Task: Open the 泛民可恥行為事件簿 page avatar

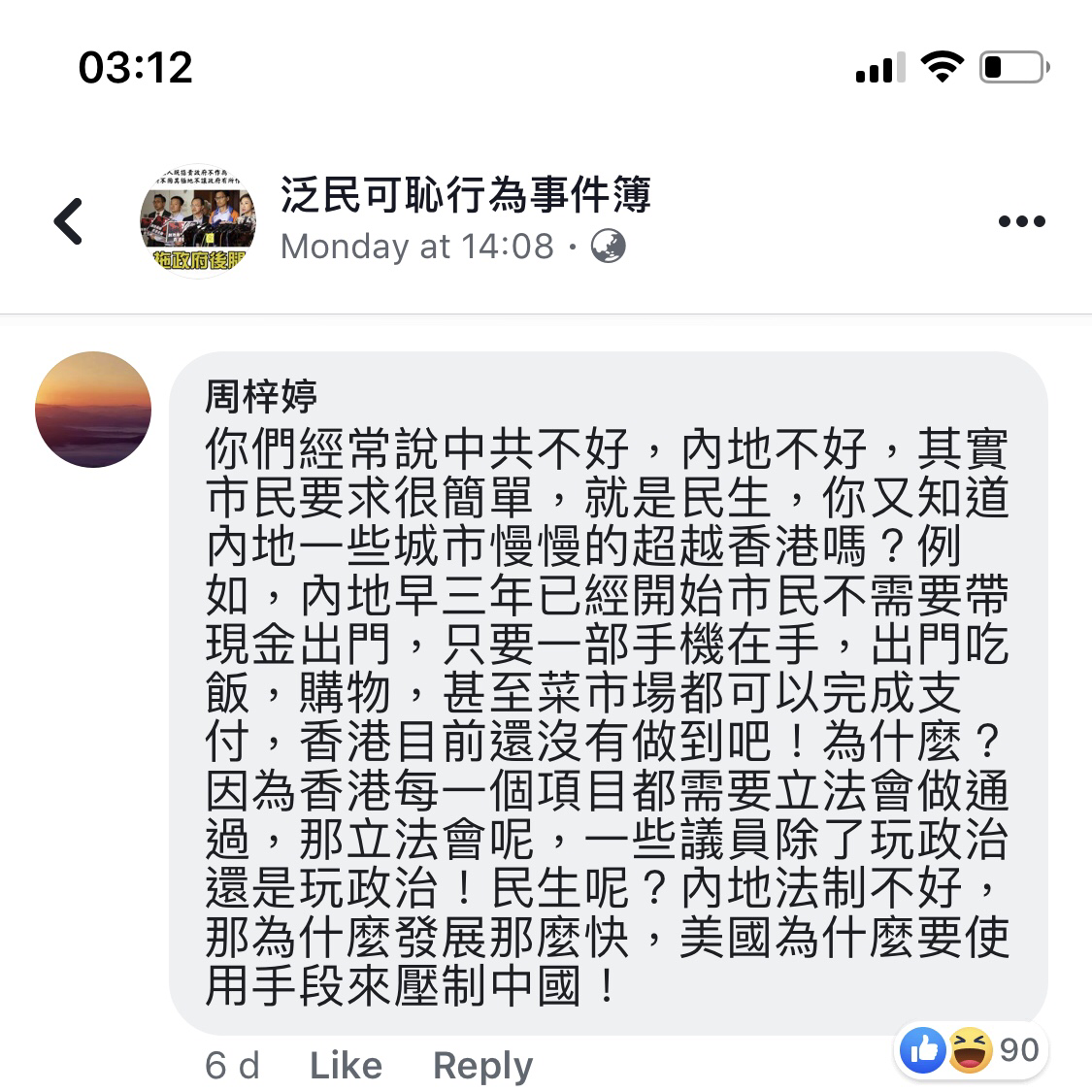Action: click(x=198, y=221)
